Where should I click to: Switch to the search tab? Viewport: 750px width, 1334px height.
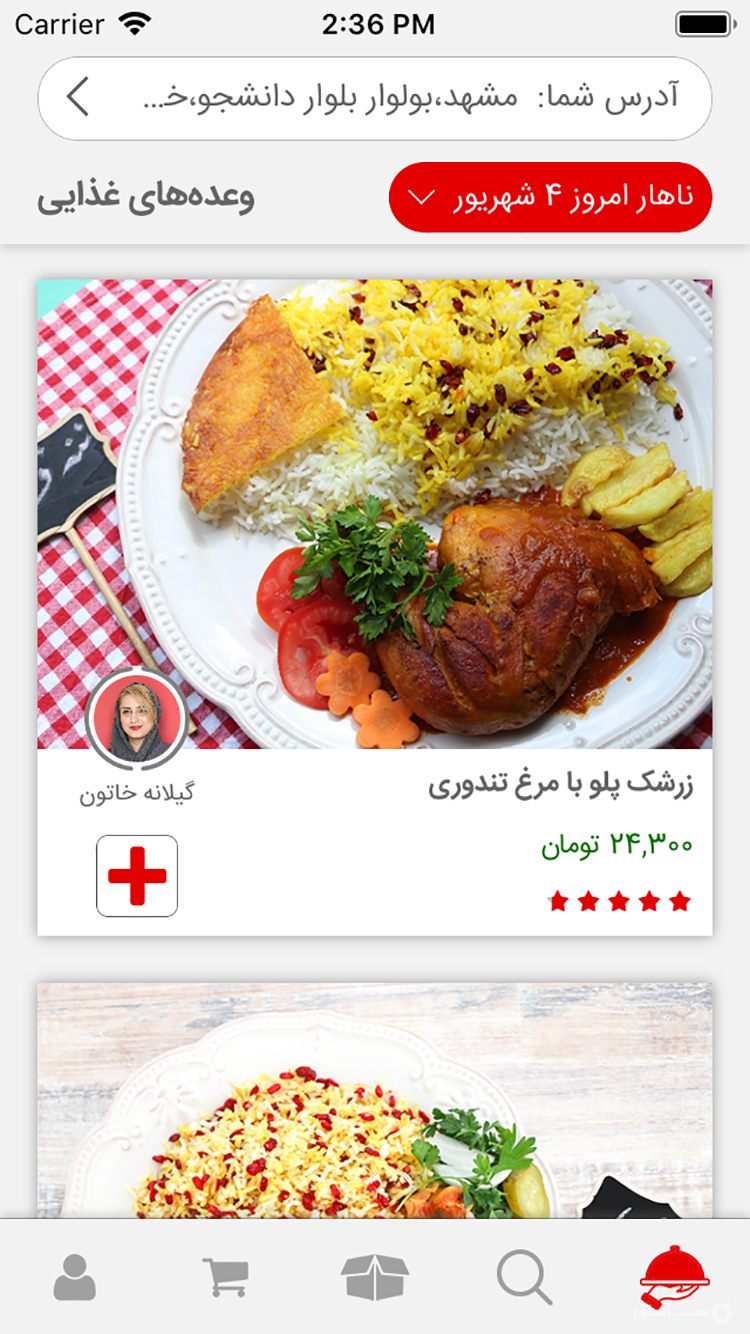524,1278
